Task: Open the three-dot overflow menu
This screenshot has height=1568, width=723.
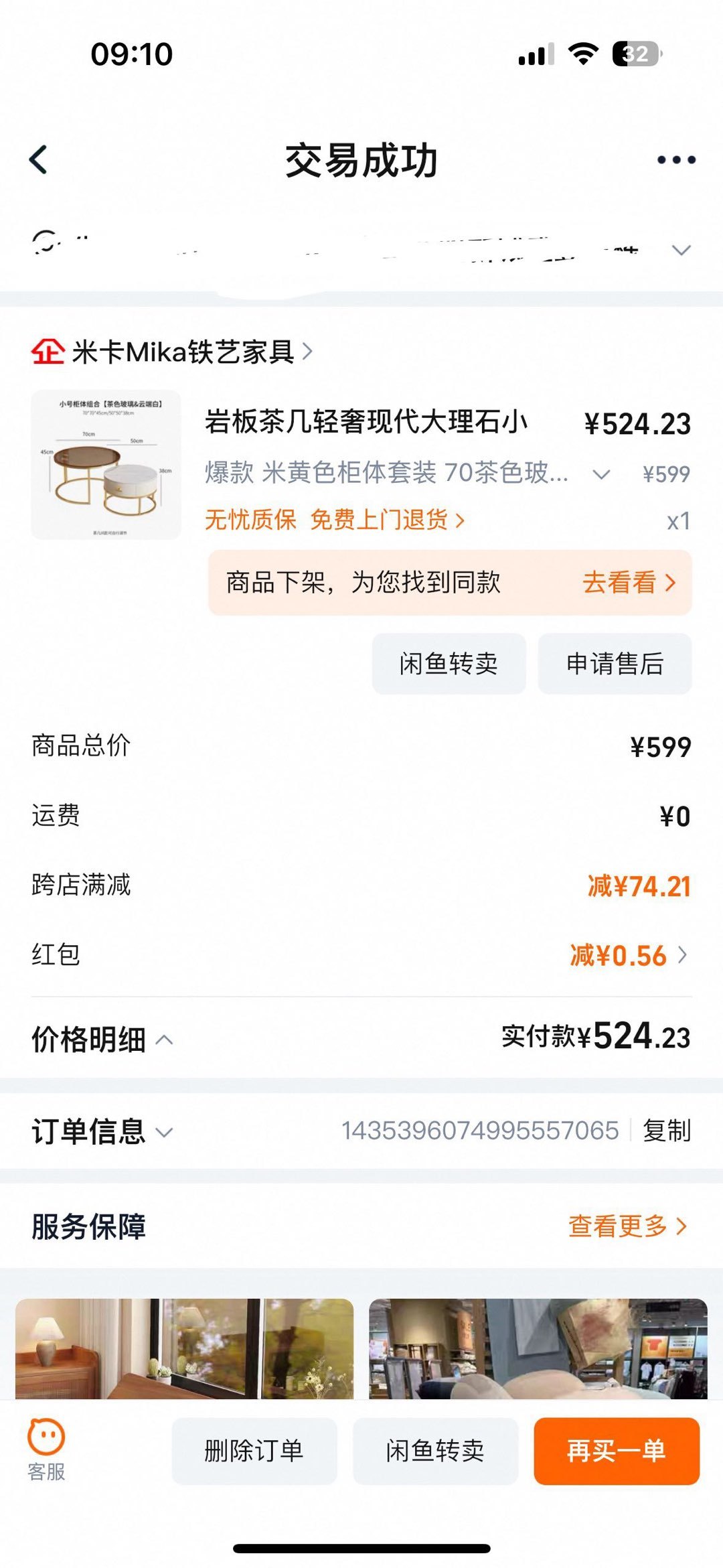Action: pos(676,160)
